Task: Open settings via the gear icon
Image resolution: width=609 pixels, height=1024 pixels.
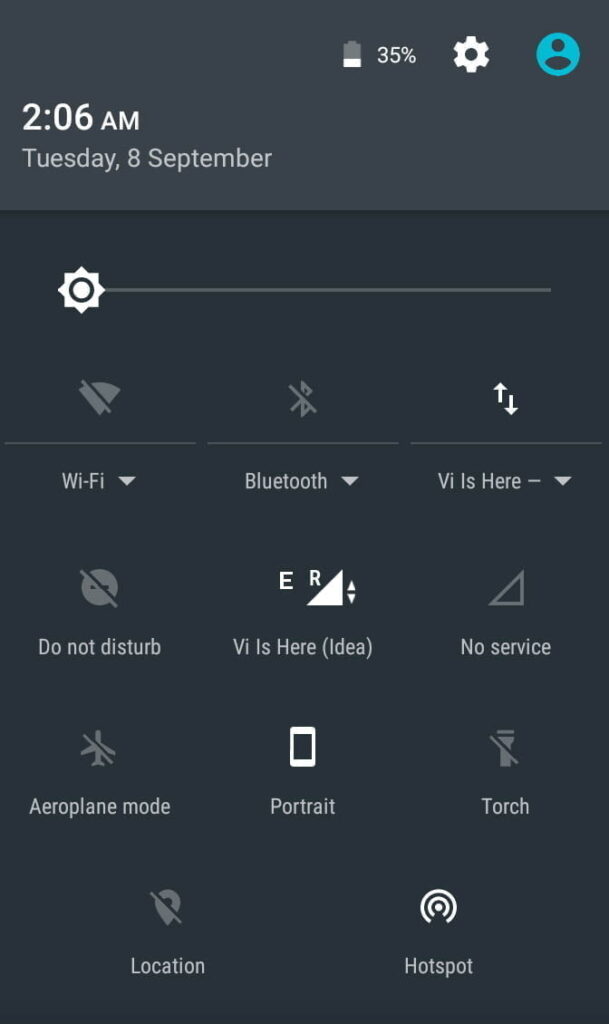Action: click(x=471, y=54)
